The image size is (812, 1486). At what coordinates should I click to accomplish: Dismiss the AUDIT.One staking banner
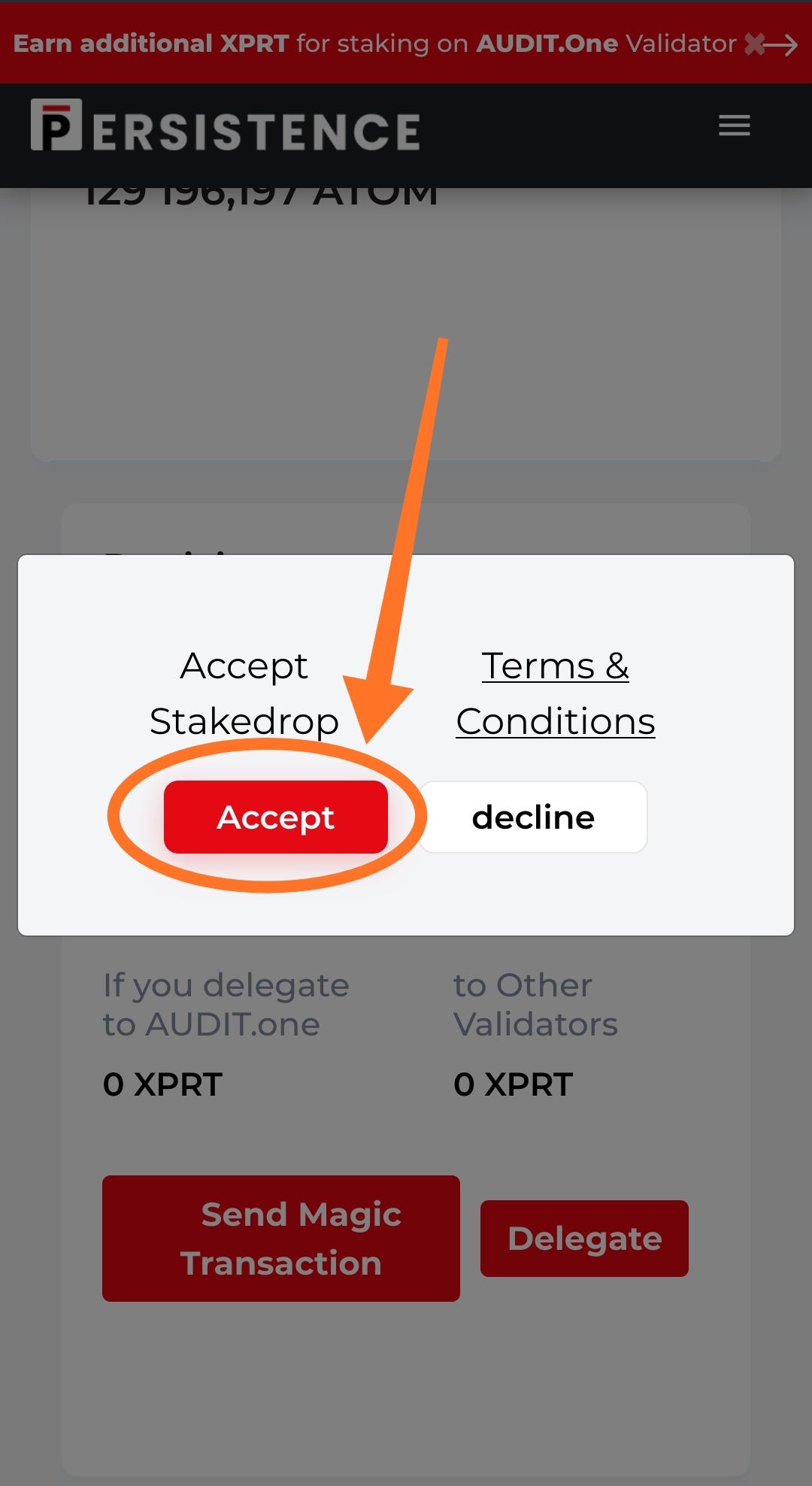click(x=755, y=44)
